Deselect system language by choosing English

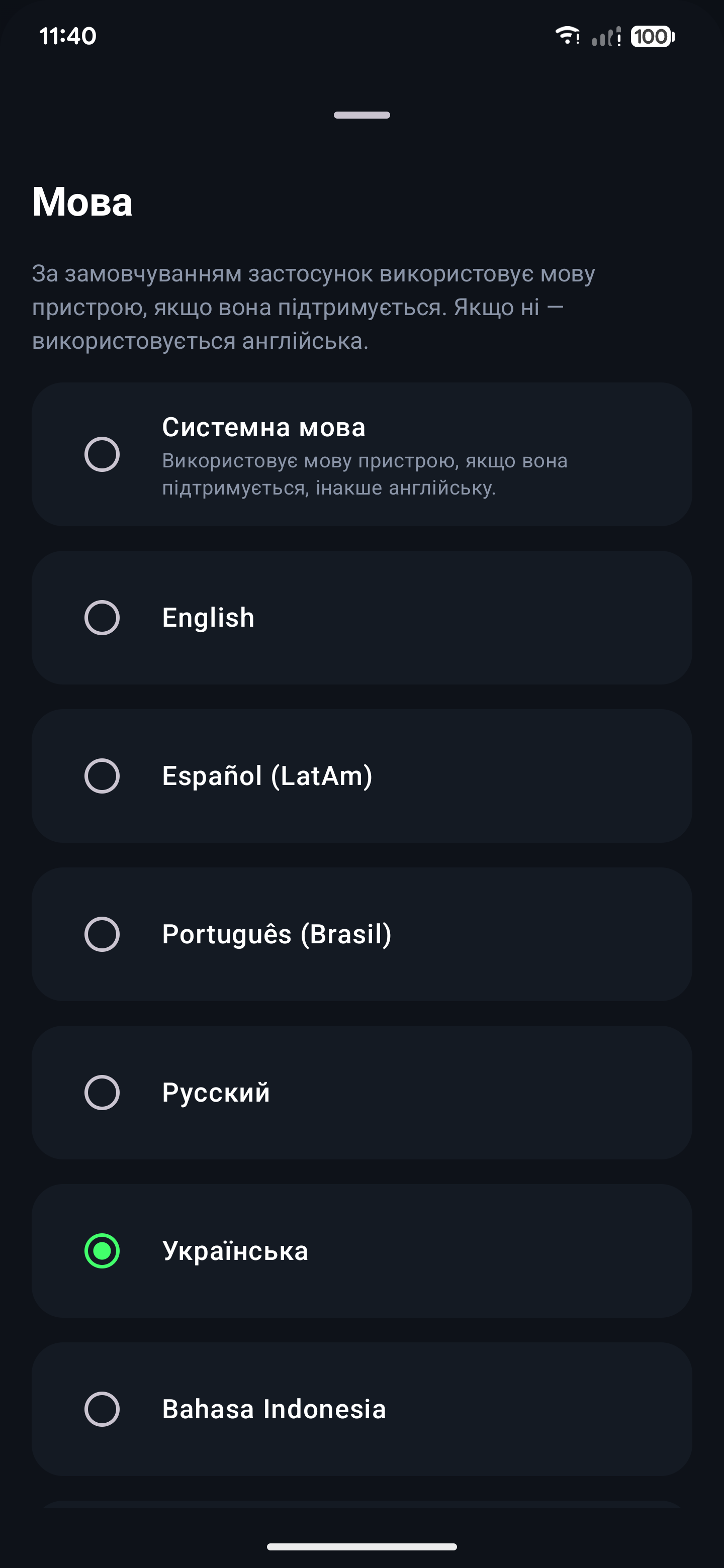point(102,617)
